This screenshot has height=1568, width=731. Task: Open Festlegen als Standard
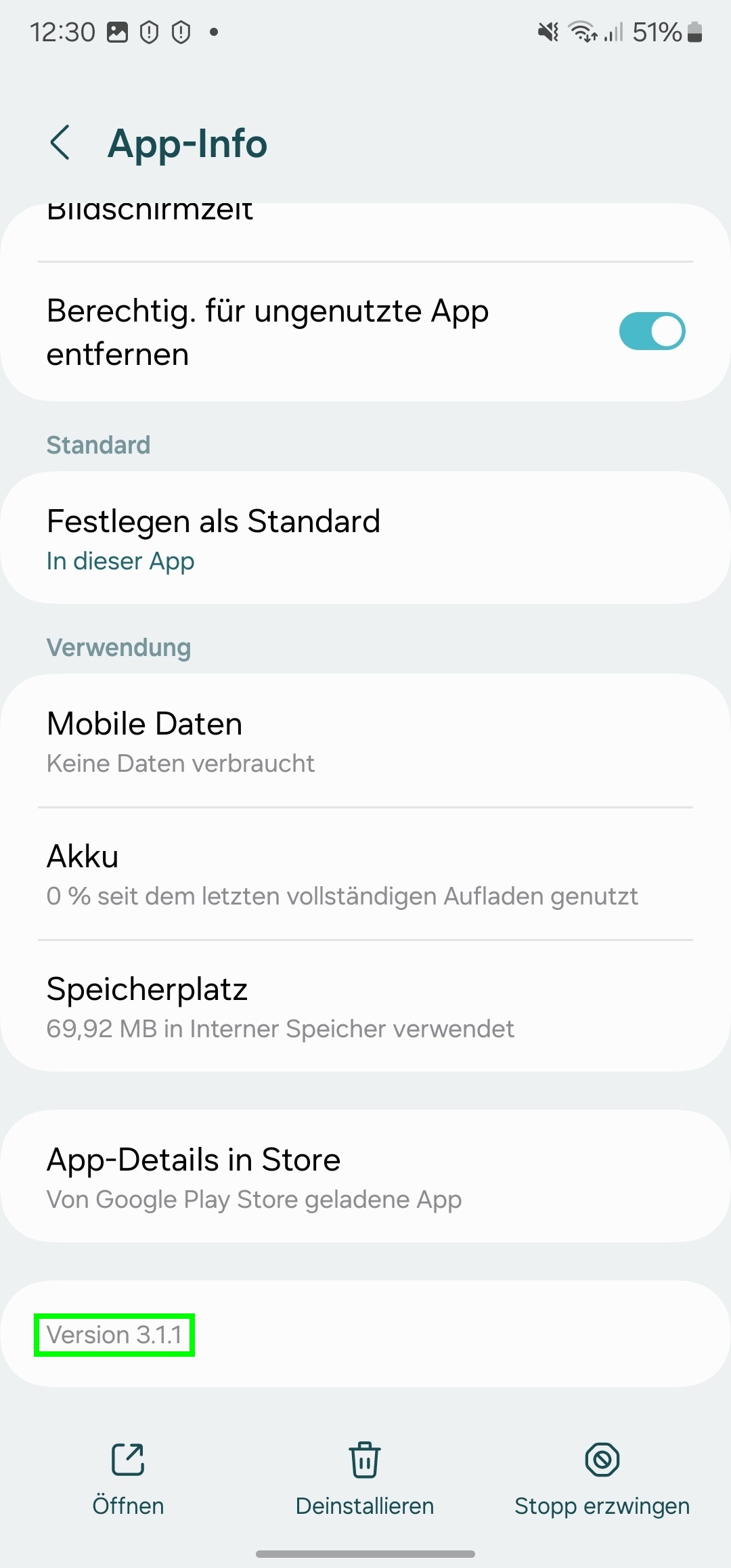point(365,538)
